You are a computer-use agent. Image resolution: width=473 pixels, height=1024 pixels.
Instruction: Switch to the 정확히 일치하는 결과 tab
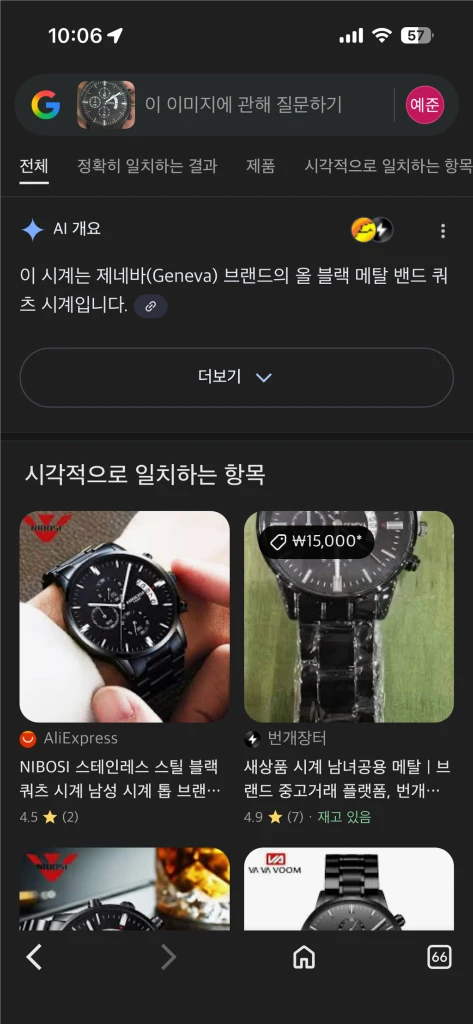click(x=147, y=166)
